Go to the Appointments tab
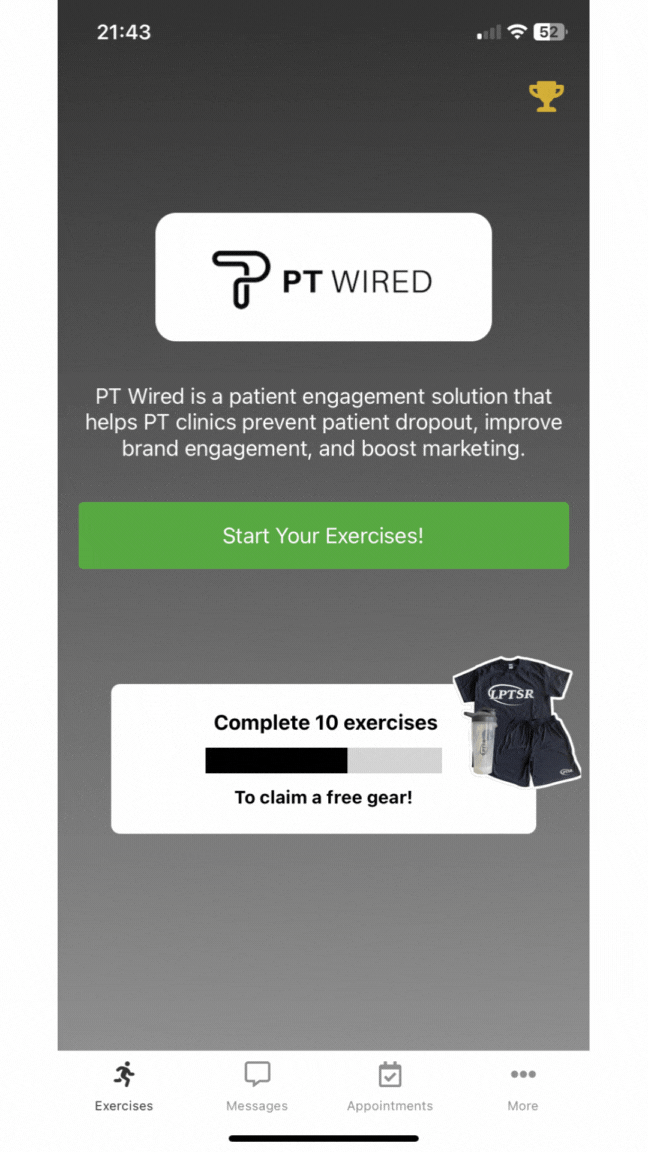The width and height of the screenshot is (648, 1152). coord(390,1086)
